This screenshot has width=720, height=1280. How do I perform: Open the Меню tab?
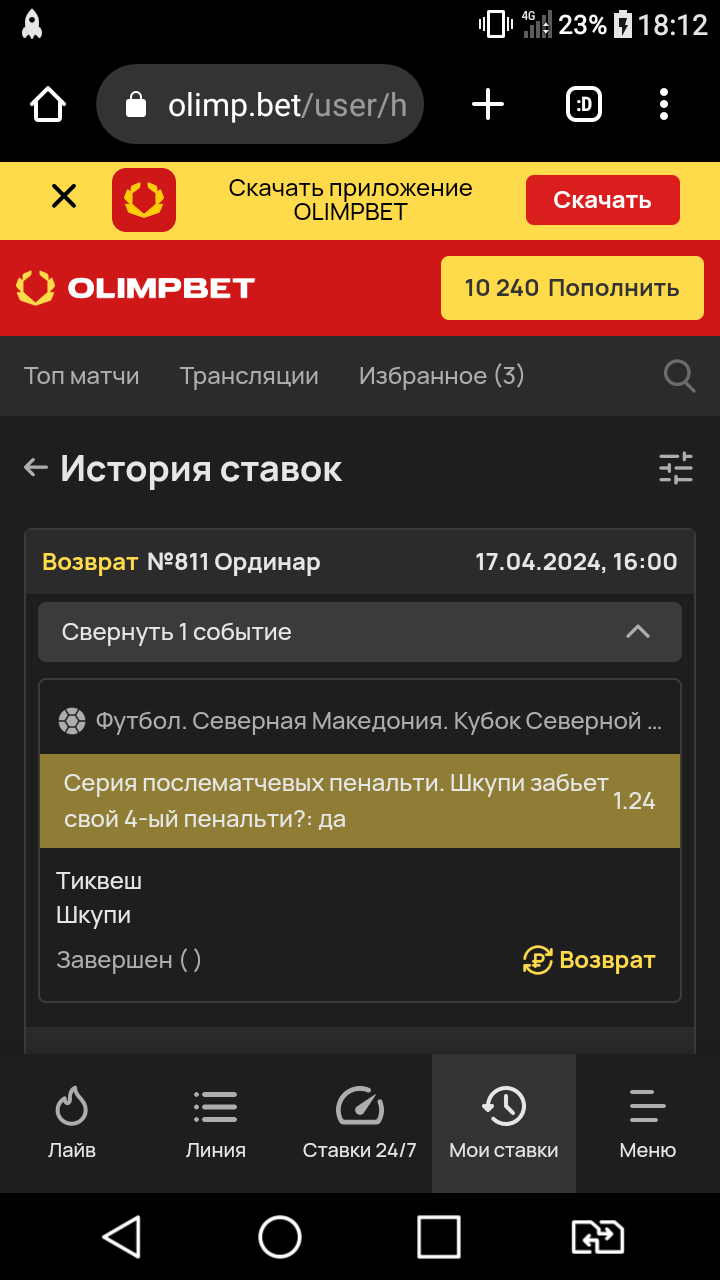648,1122
